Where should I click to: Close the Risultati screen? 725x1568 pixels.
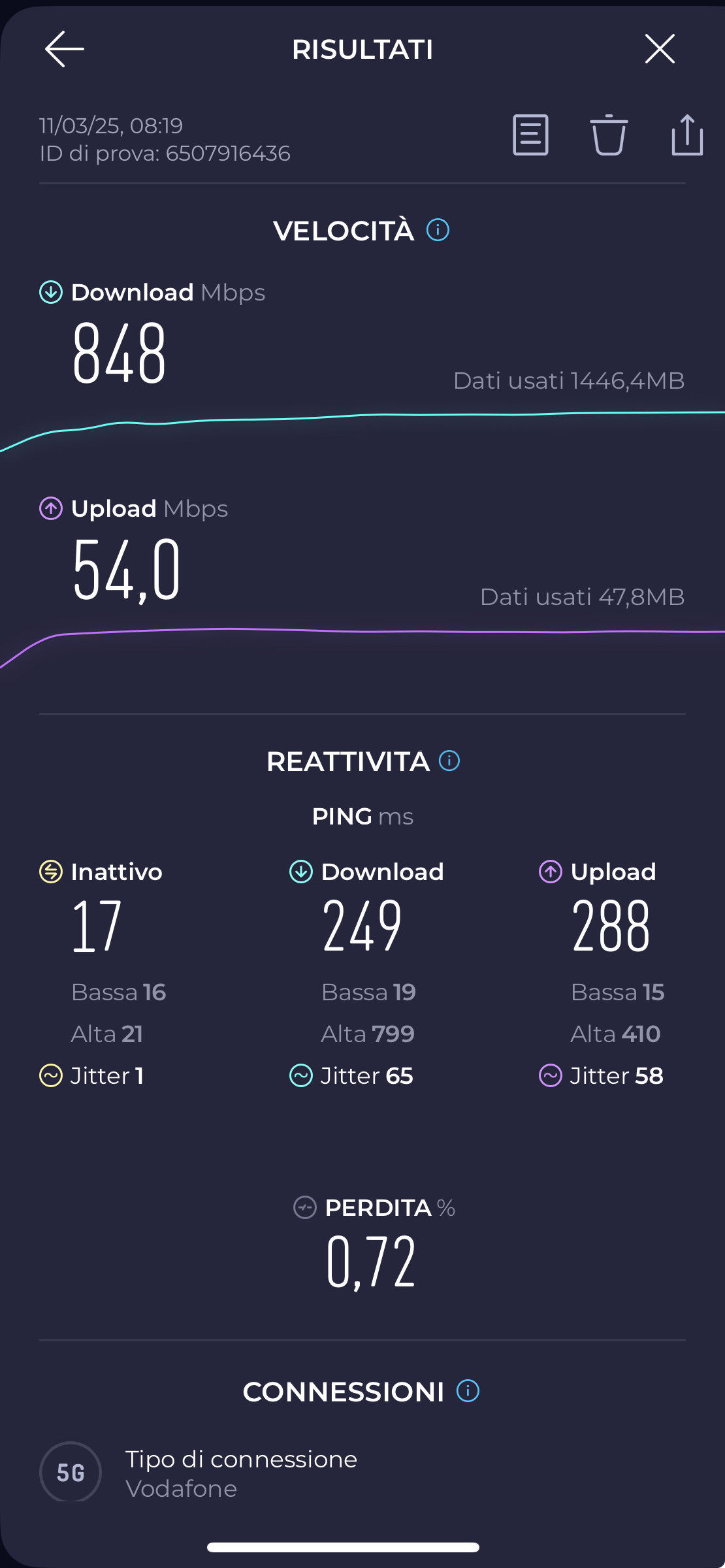click(660, 49)
